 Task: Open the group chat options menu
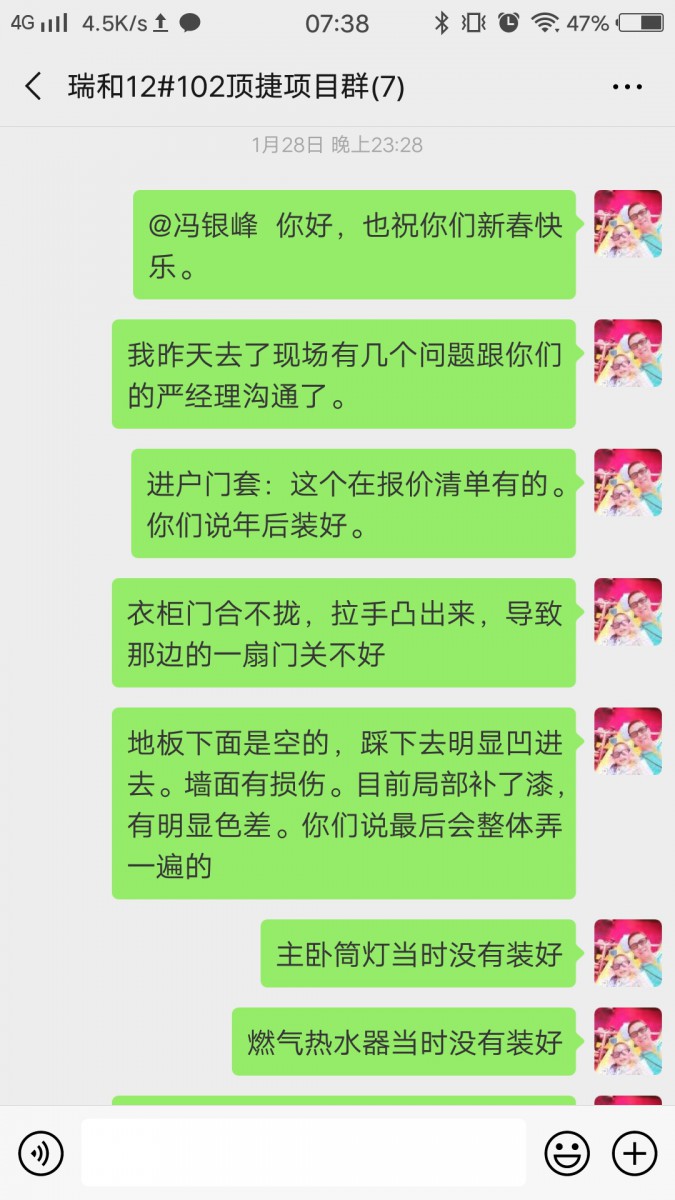click(x=627, y=87)
